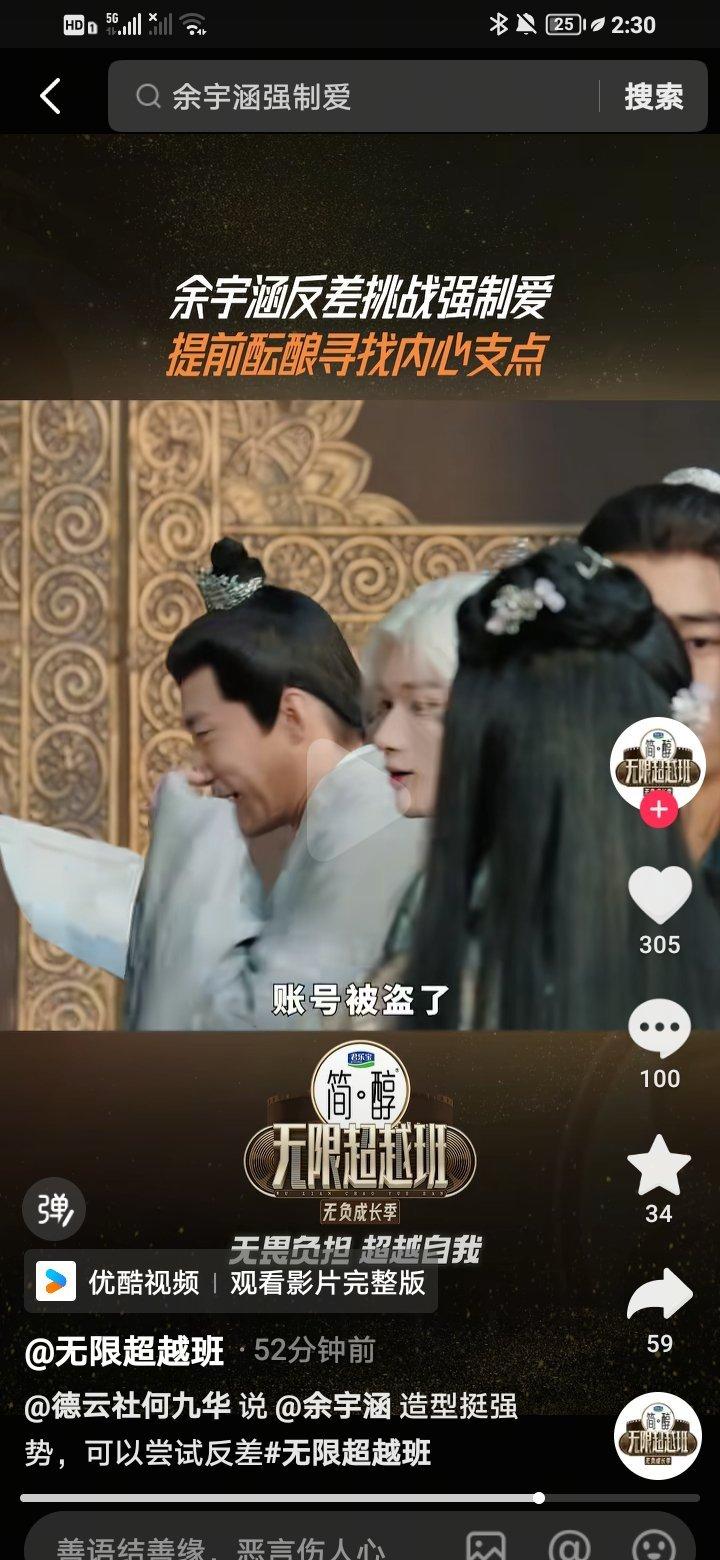Open the @德云社何九华 mention
The width and height of the screenshot is (720, 1560).
coord(128,1406)
